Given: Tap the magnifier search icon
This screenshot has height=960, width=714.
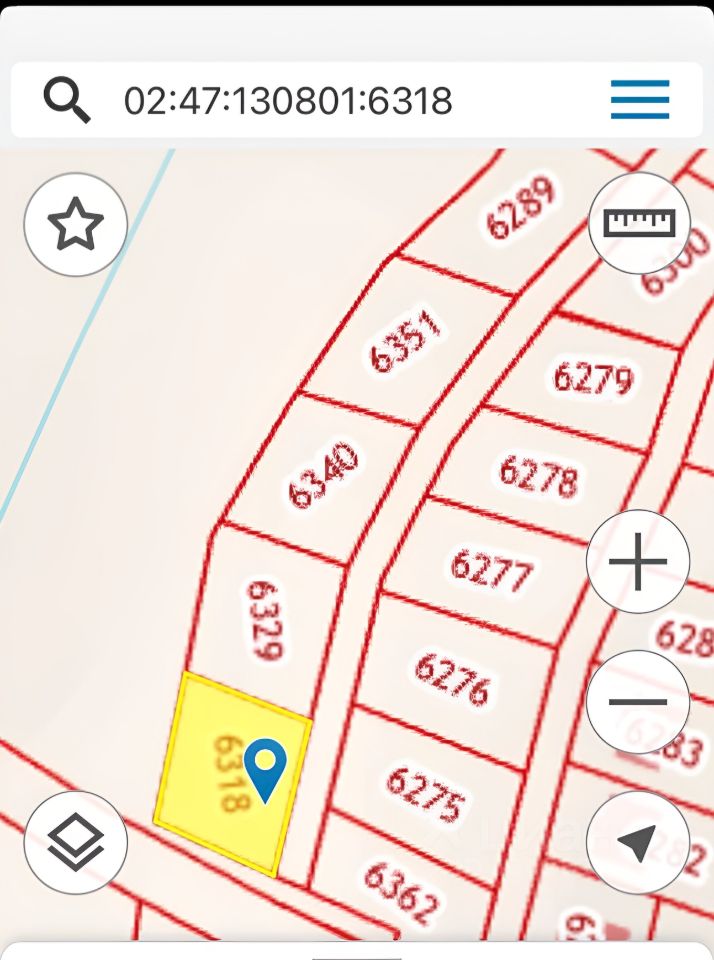Looking at the screenshot, I should pyautogui.click(x=67, y=100).
